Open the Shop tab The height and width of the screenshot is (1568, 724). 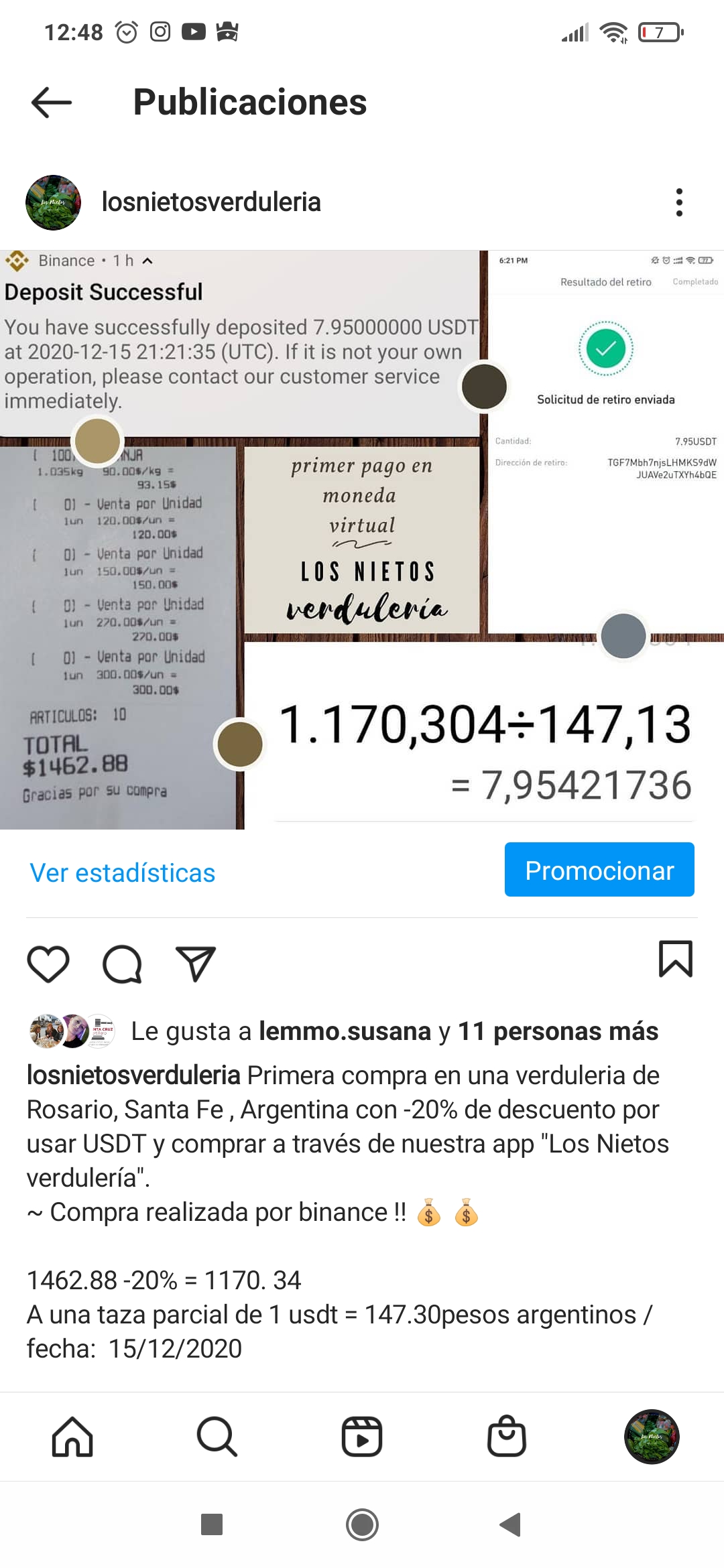[507, 1436]
